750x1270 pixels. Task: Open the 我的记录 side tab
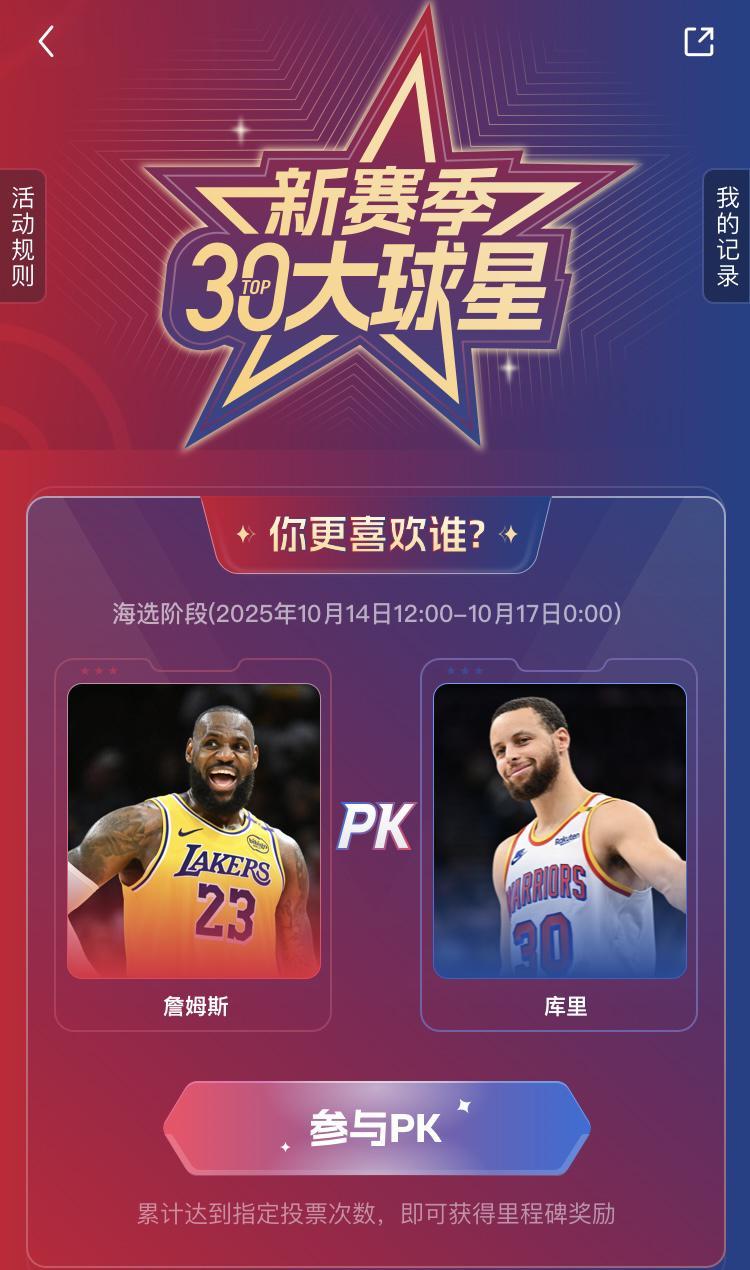tap(727, 236)
